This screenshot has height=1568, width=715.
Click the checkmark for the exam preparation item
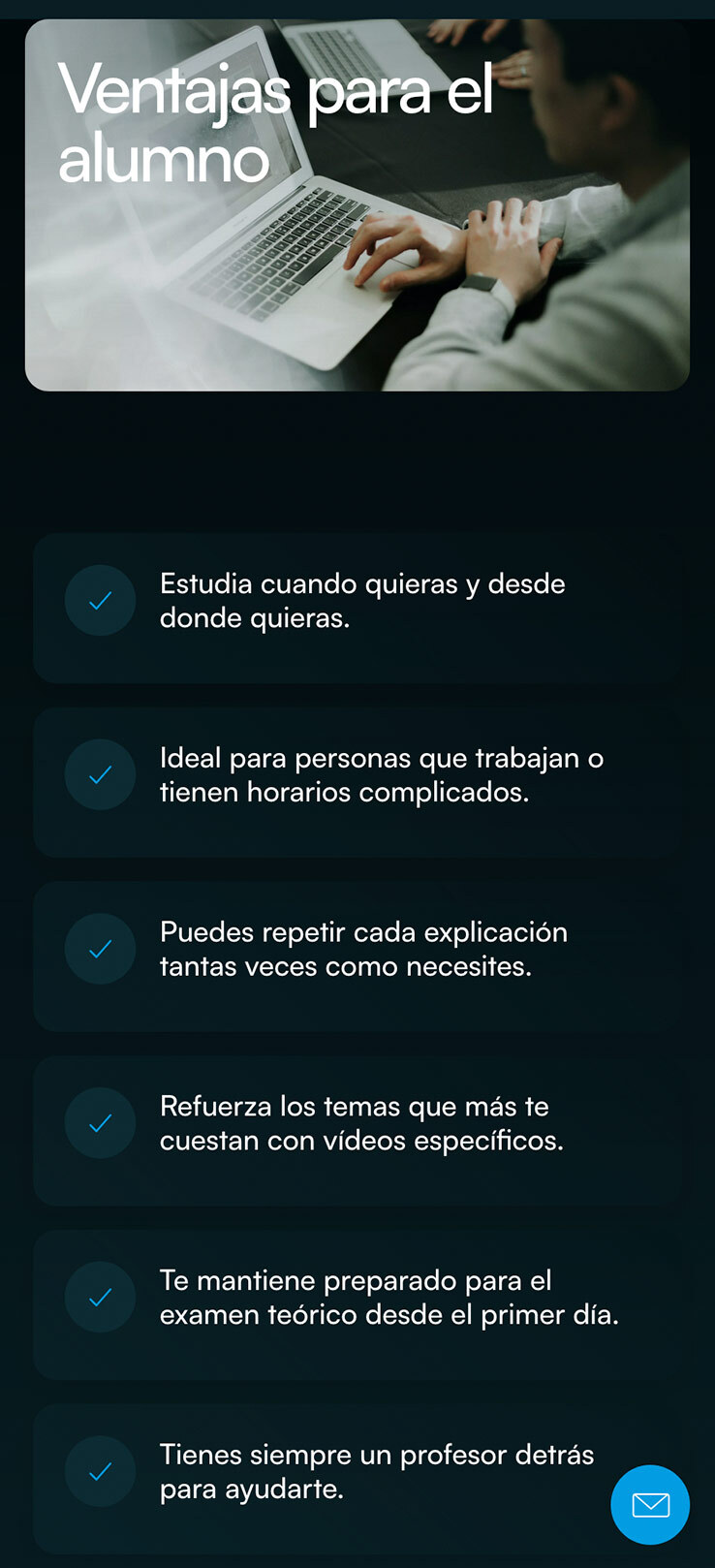click(100, 1297)
